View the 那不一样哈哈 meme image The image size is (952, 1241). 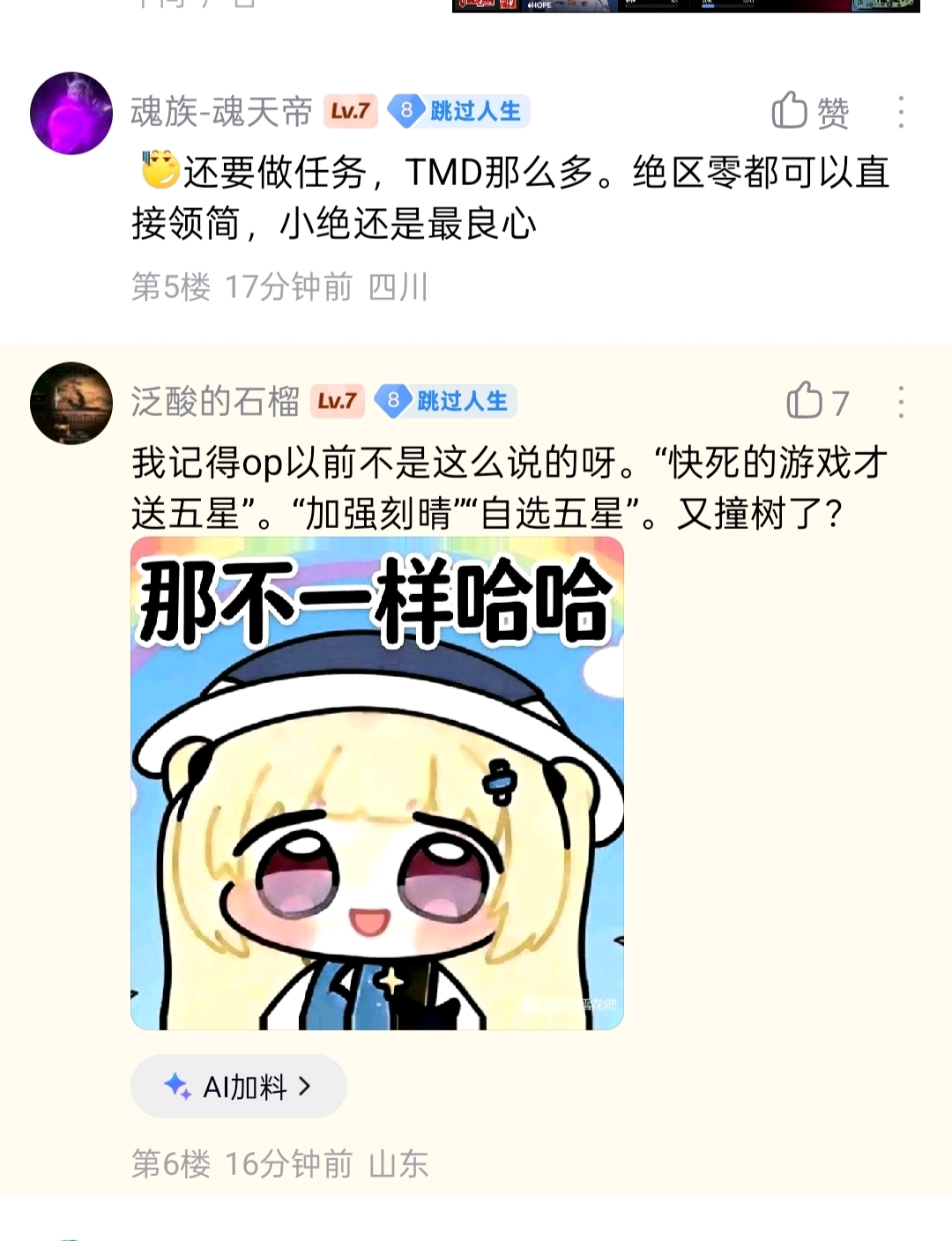point(377,783)
